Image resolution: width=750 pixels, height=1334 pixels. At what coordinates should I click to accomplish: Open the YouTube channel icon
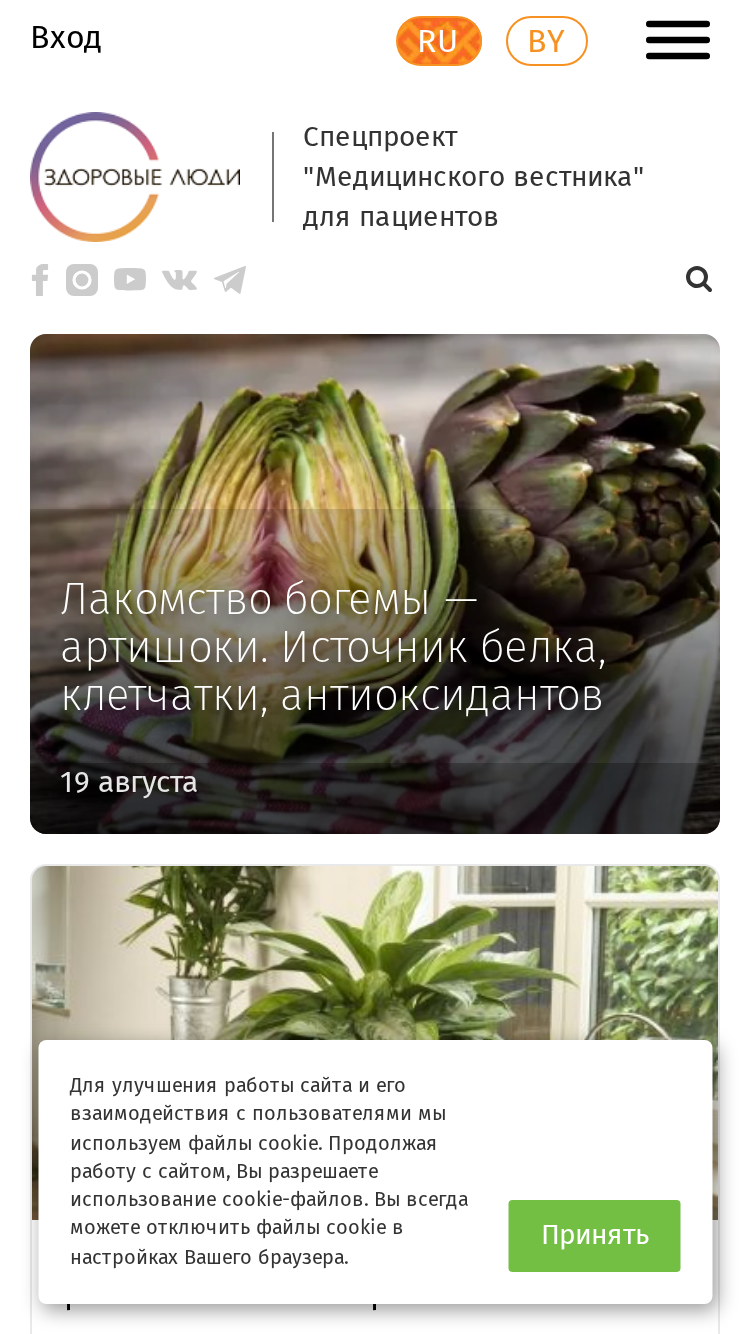pyautogui.click(x=130, y=280)
